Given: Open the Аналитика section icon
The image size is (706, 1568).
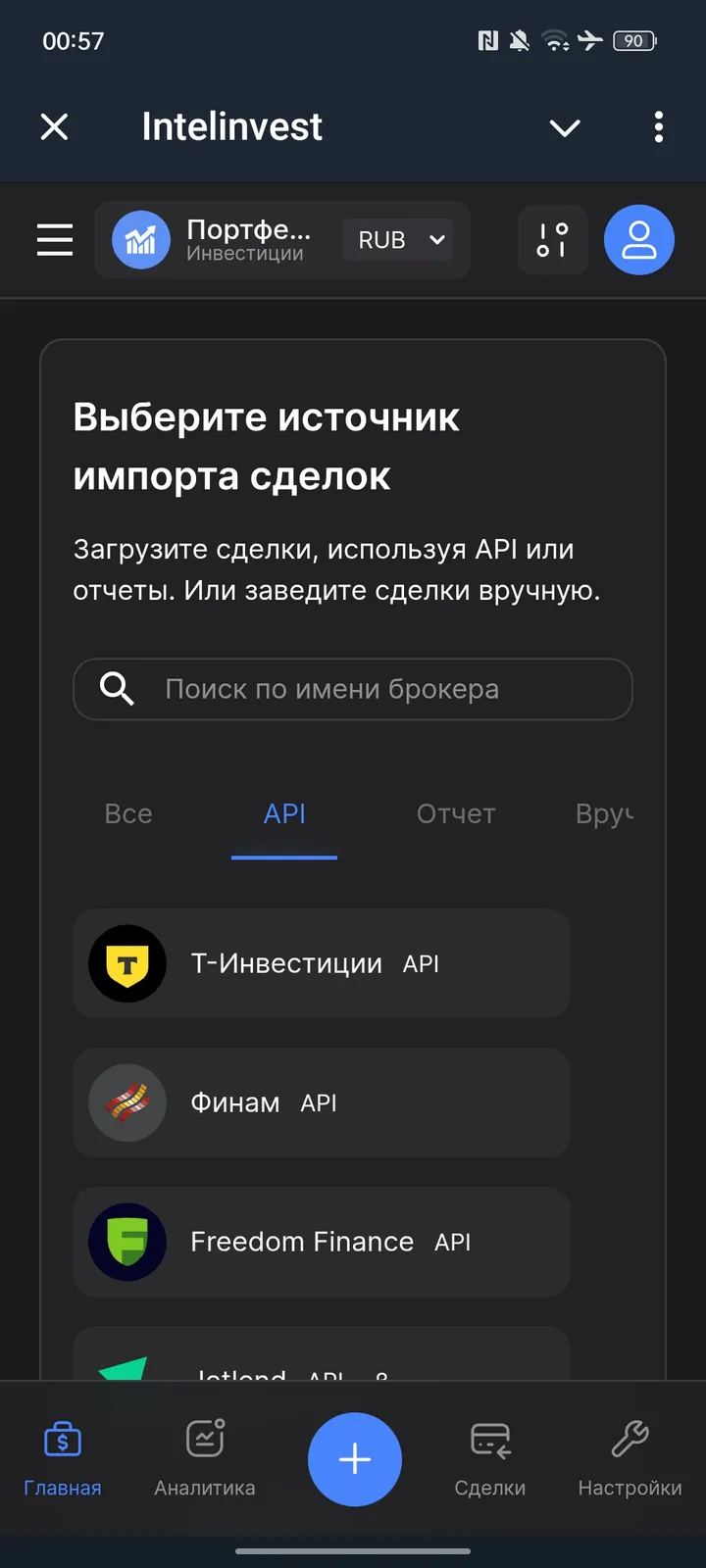Looking at the screenshot, I should (x=204, y=1439).
